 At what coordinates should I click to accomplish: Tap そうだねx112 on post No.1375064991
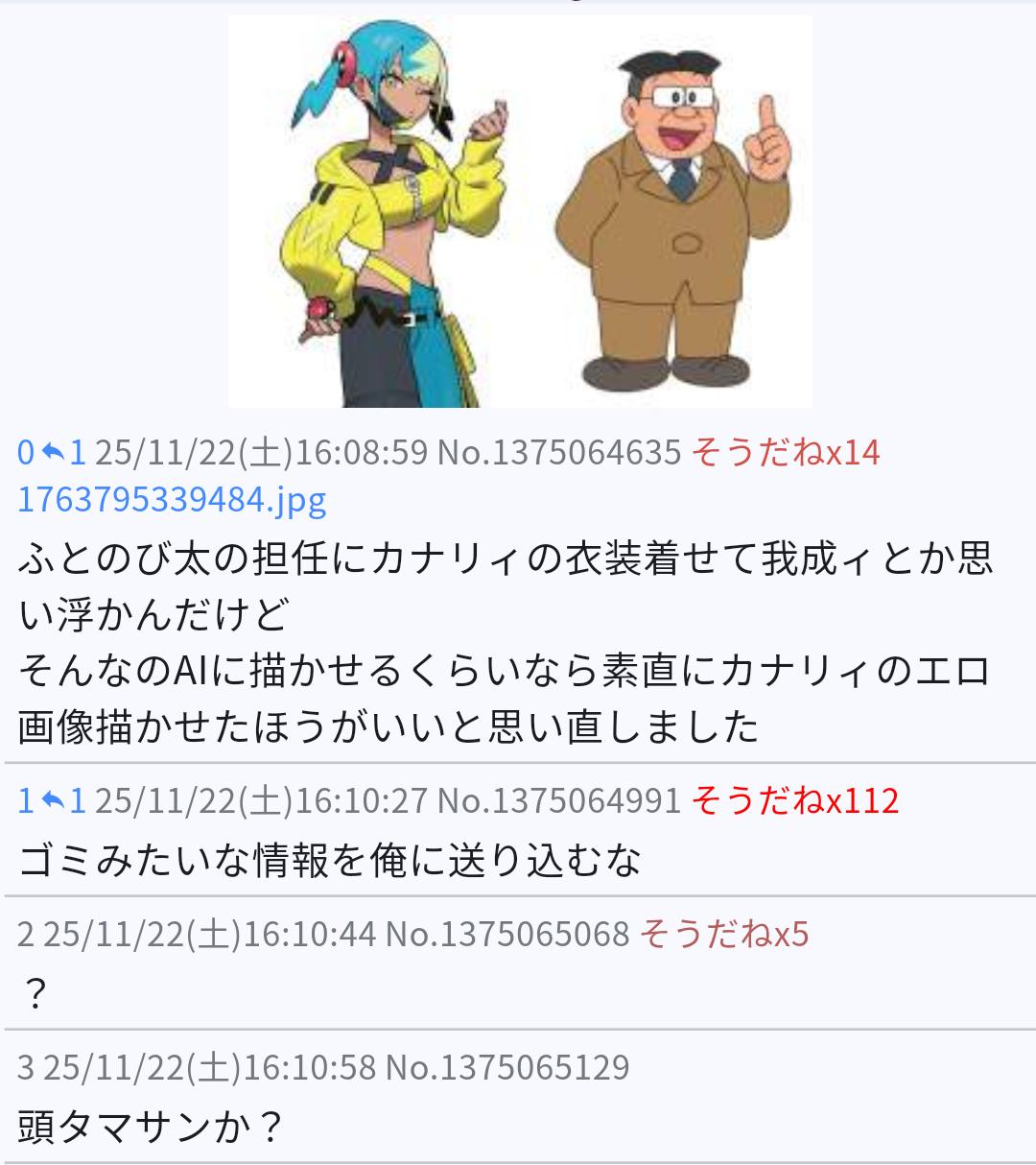click(x=794, y=799)
